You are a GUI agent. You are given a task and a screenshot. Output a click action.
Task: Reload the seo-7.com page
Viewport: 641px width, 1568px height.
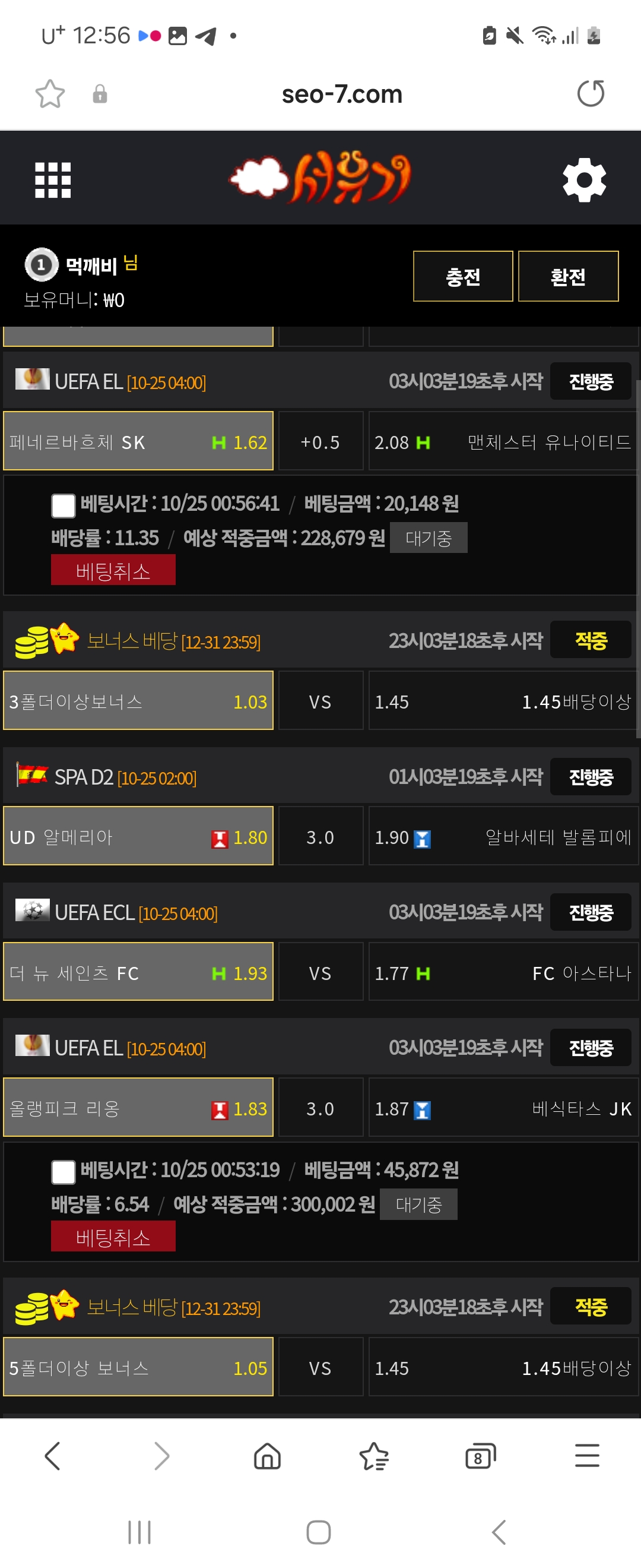(590, 94)
